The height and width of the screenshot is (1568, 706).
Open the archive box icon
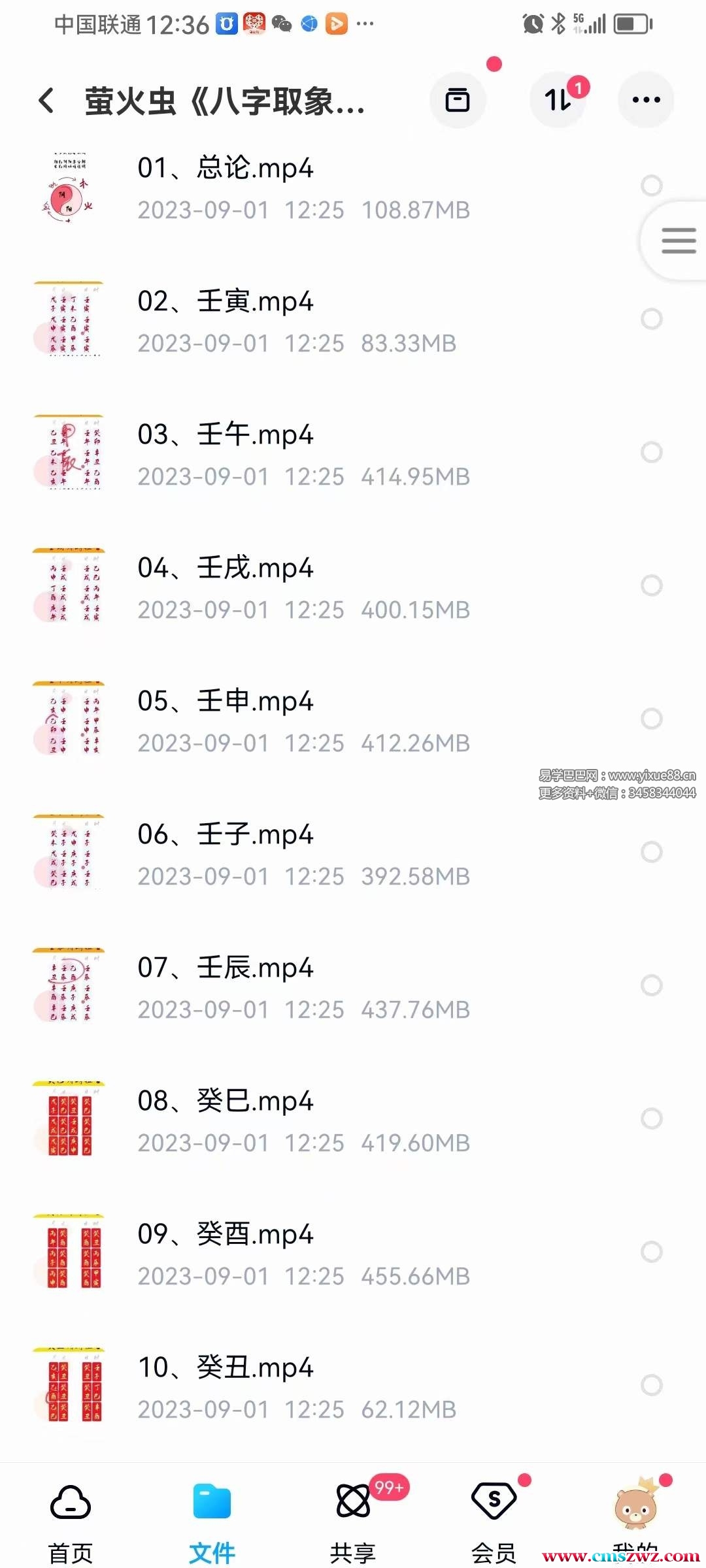click(x=458, y=100)
